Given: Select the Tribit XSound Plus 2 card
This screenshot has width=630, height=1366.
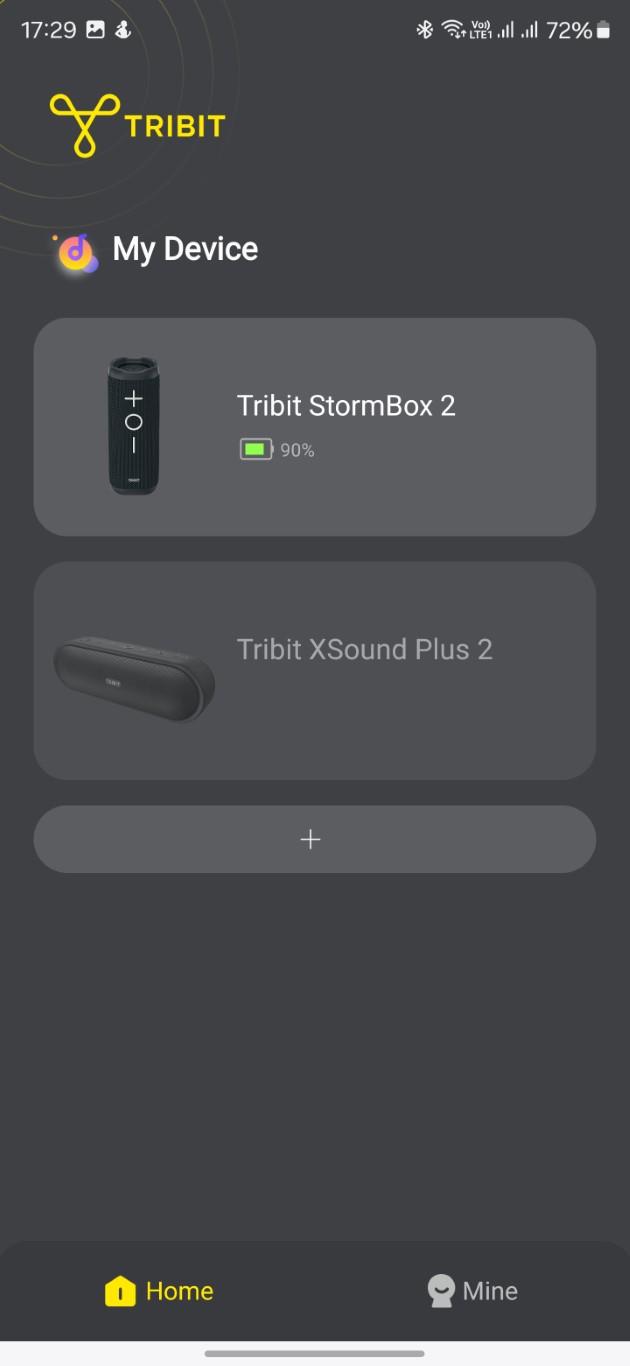Looking at the screenshot, I should [315, 670].
